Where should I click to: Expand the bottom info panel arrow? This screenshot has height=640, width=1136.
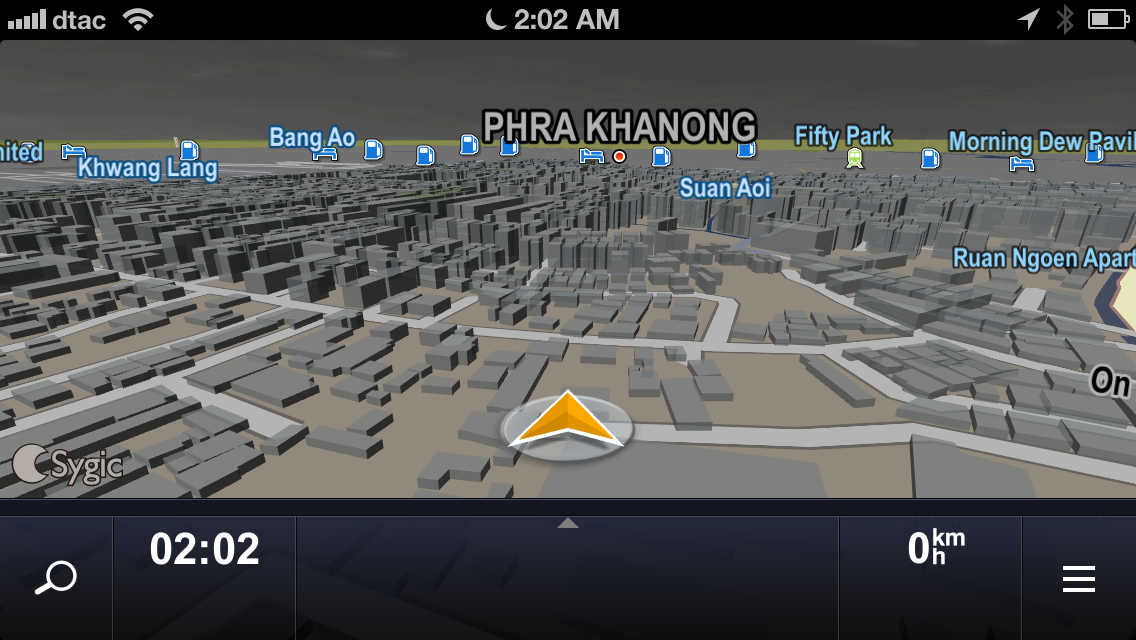[x=568, y=523]
